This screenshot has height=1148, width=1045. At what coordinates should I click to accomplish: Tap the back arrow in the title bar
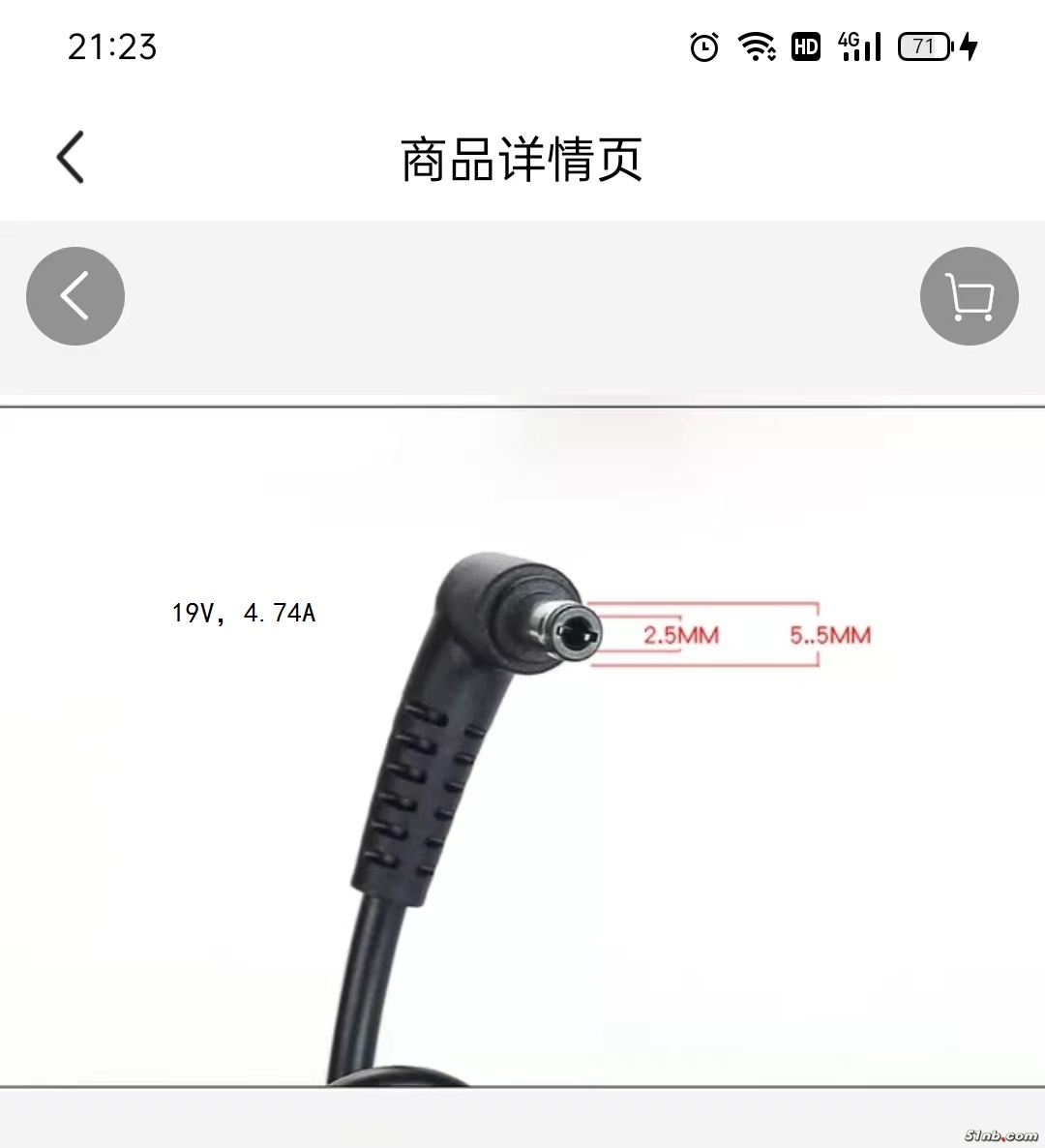click(x=71, y=157)
